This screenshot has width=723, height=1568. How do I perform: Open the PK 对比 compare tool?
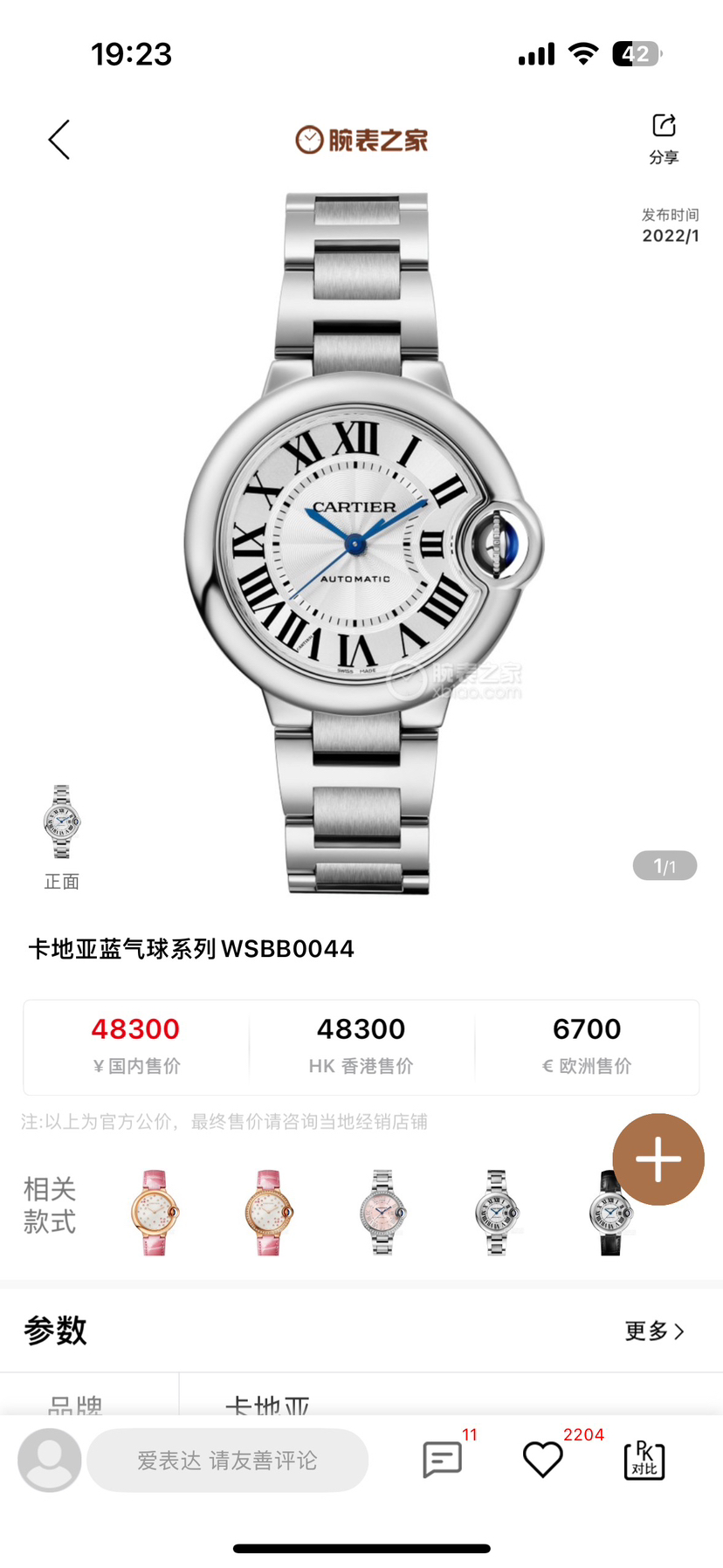(644, 1460)
